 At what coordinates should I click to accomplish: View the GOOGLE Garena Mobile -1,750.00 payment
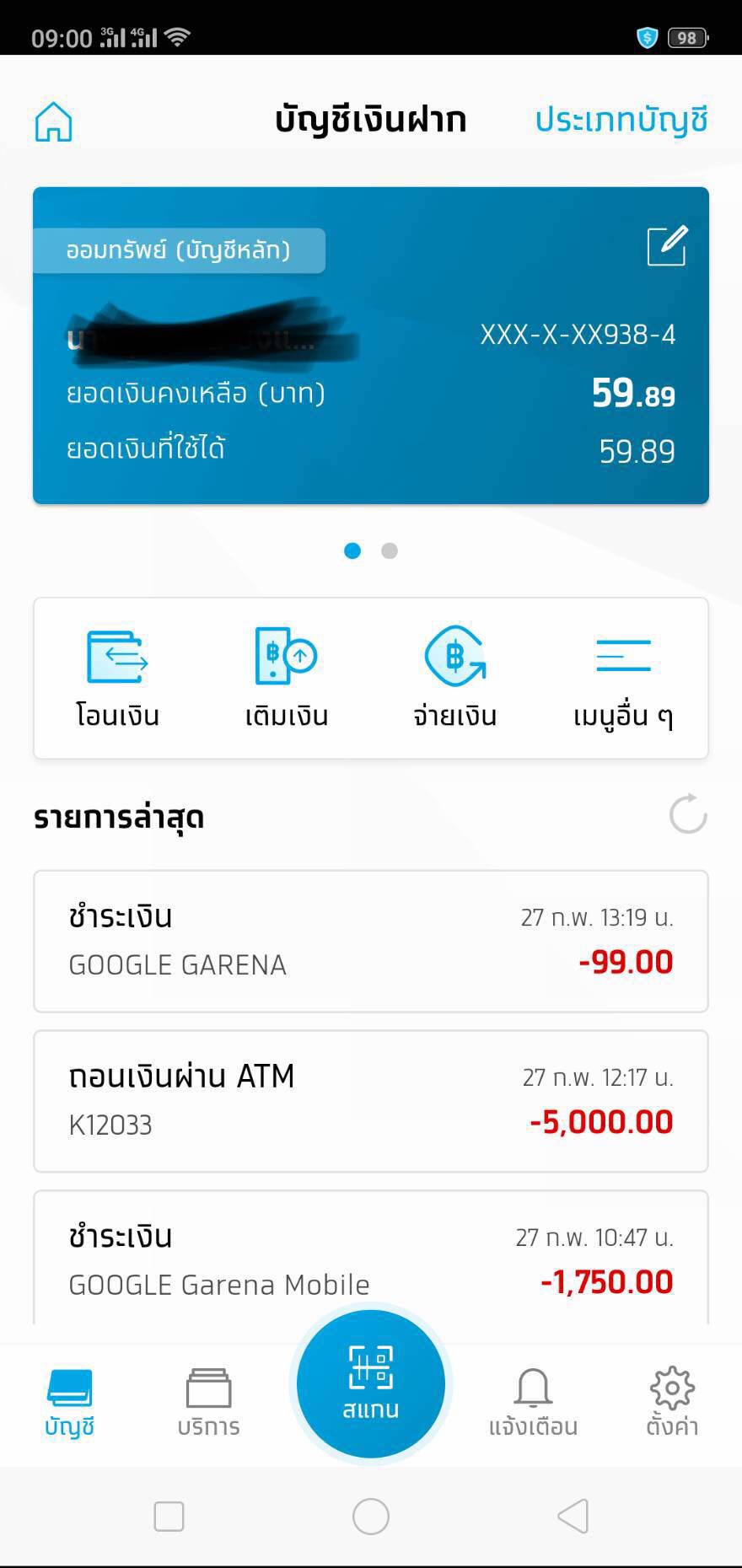(x=371, y=1258)
